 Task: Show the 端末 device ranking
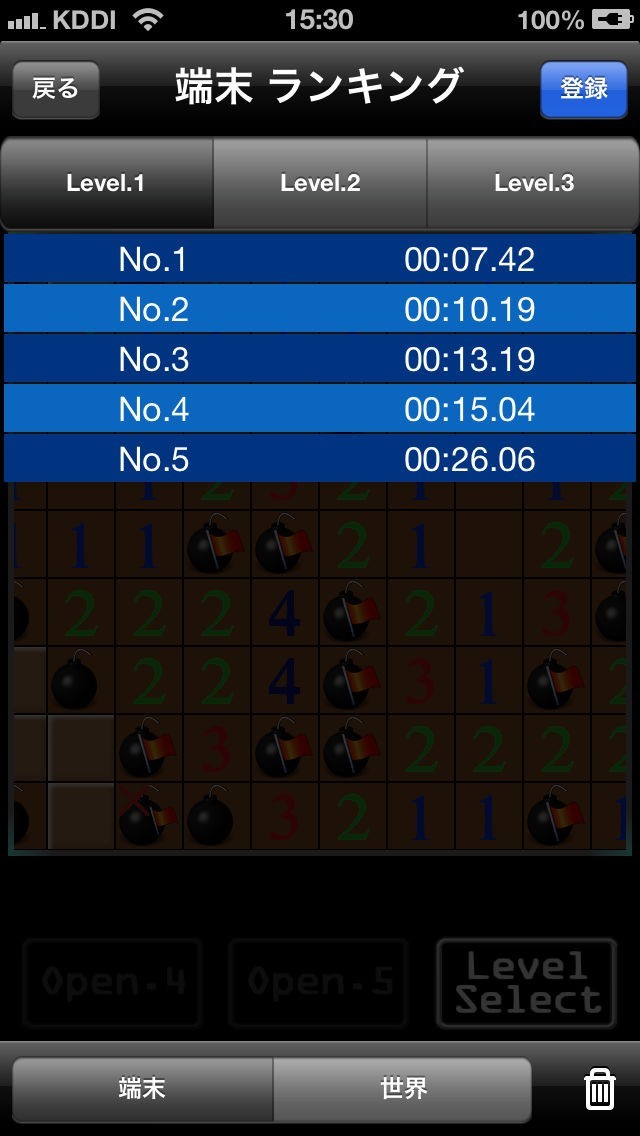click(x=143, y=1089)
